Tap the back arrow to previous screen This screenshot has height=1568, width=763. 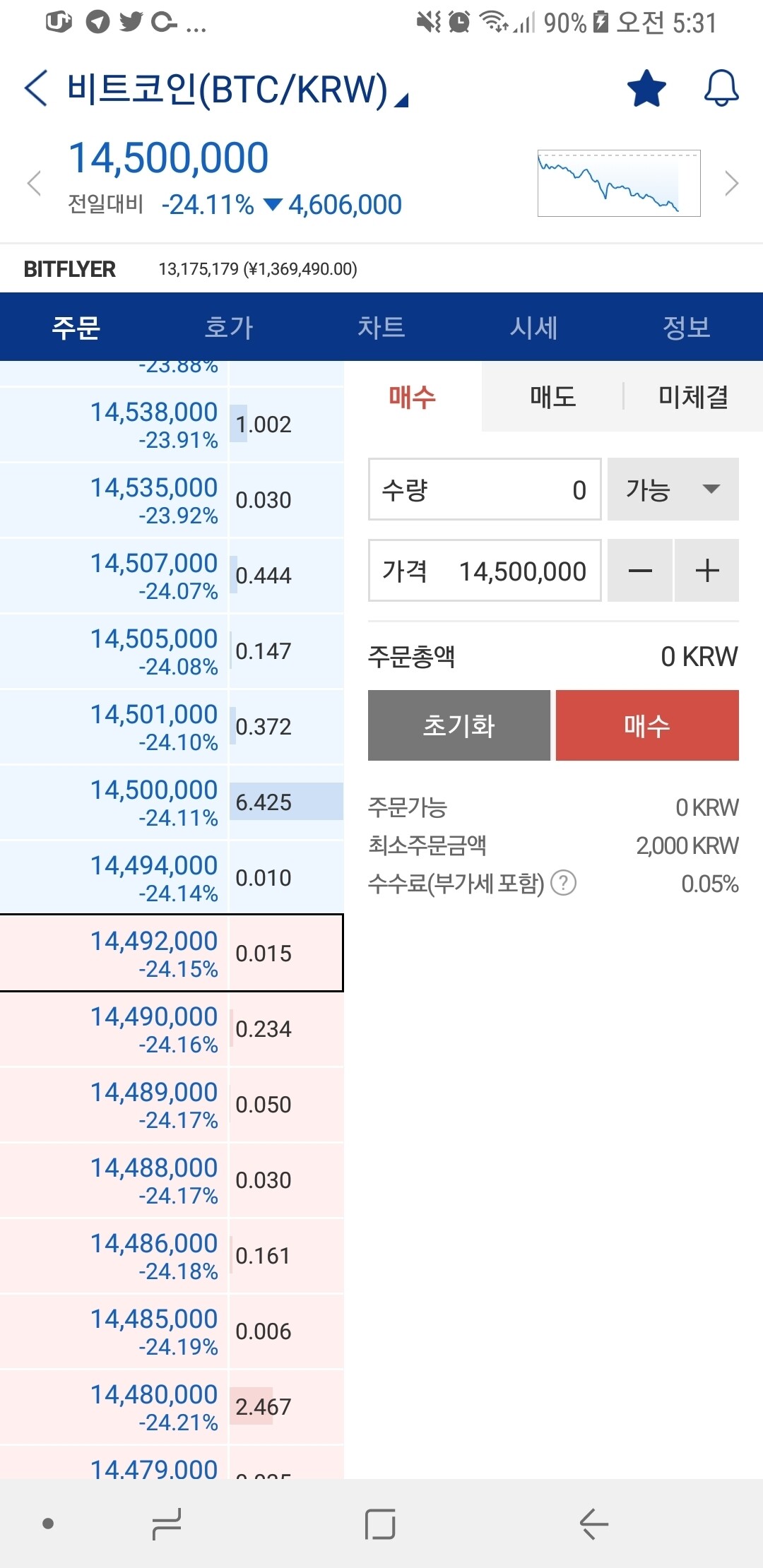click(x=34, y=88)
